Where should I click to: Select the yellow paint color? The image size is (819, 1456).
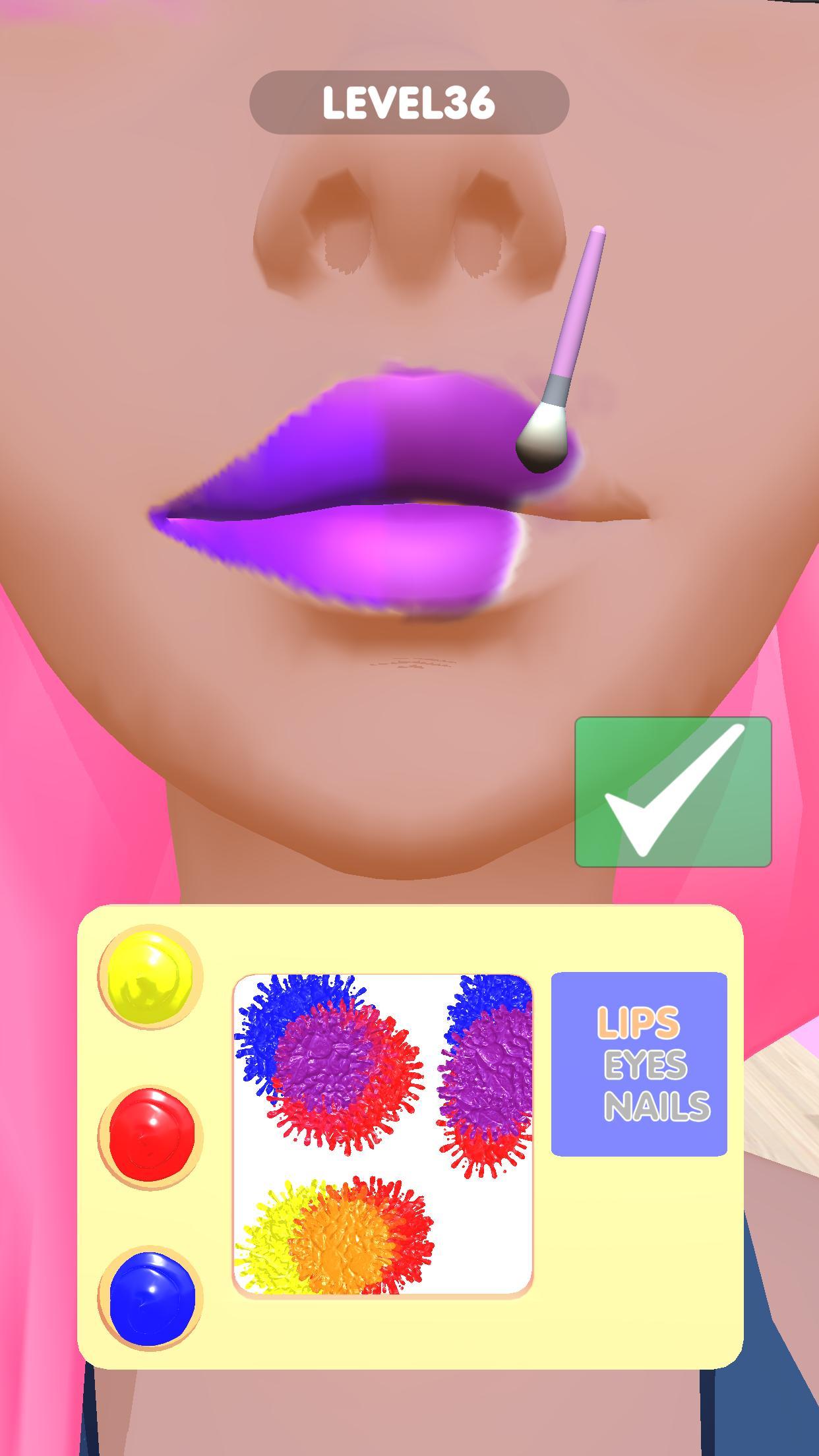[150, 977]
